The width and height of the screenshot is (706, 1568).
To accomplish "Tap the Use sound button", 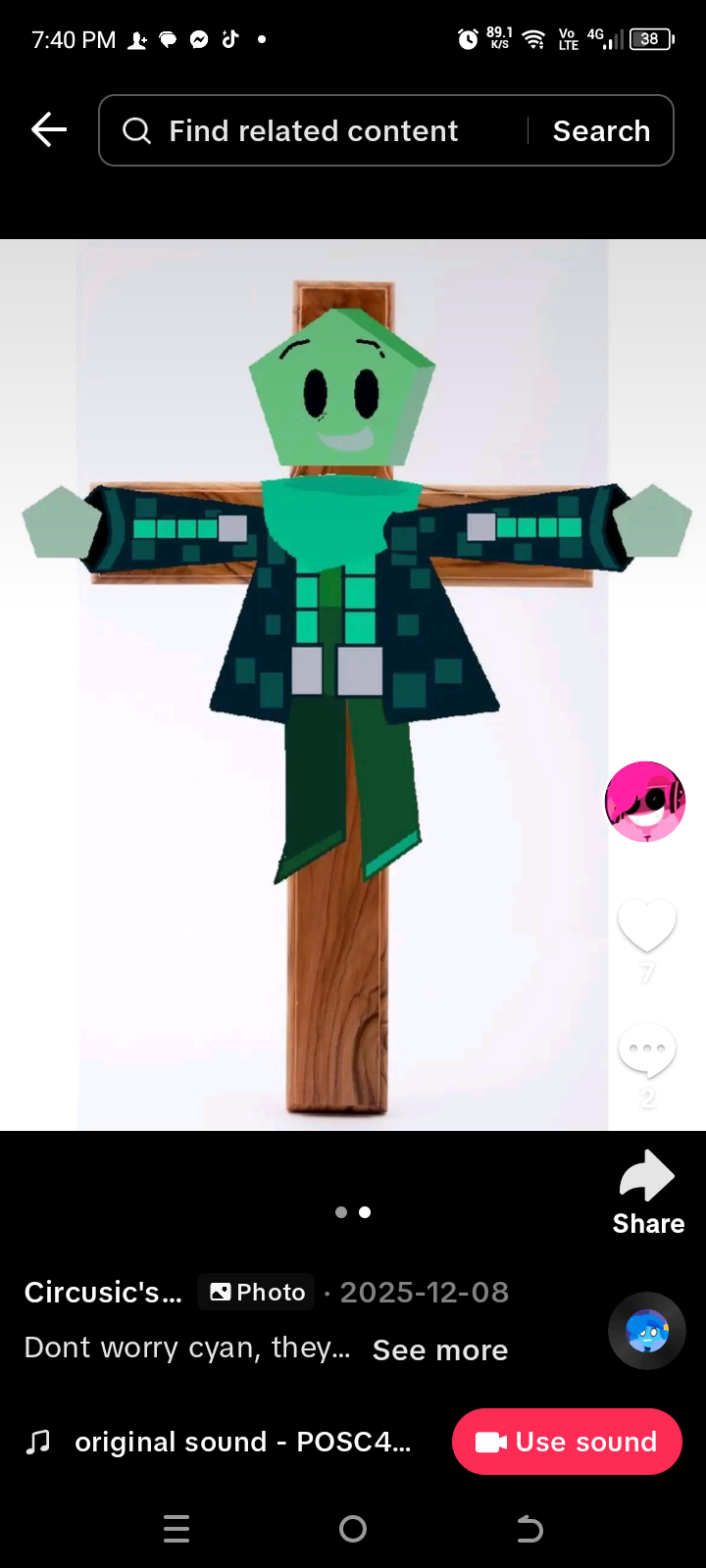I will 567,1442.
